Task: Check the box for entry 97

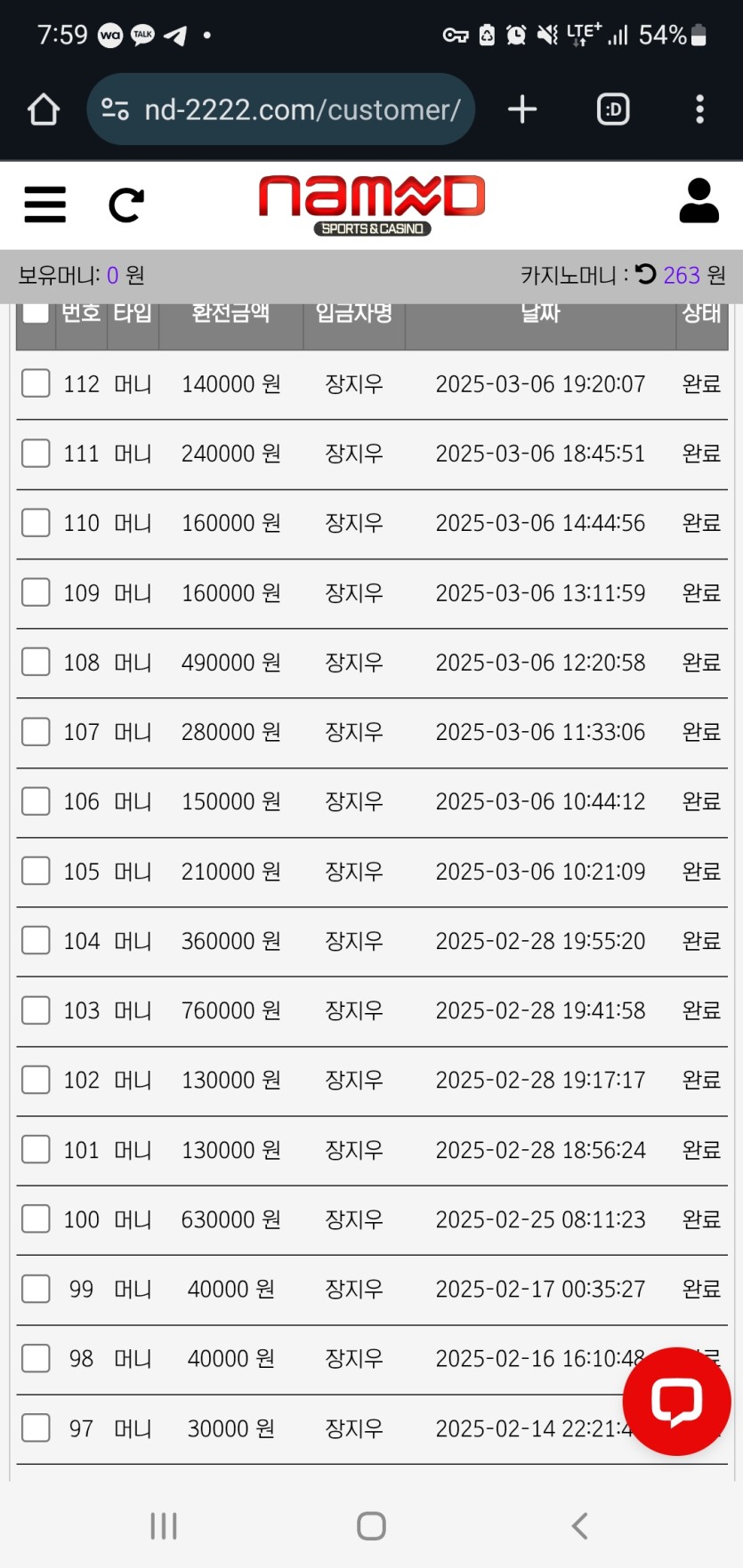Action: click(x=36, y=1427)
